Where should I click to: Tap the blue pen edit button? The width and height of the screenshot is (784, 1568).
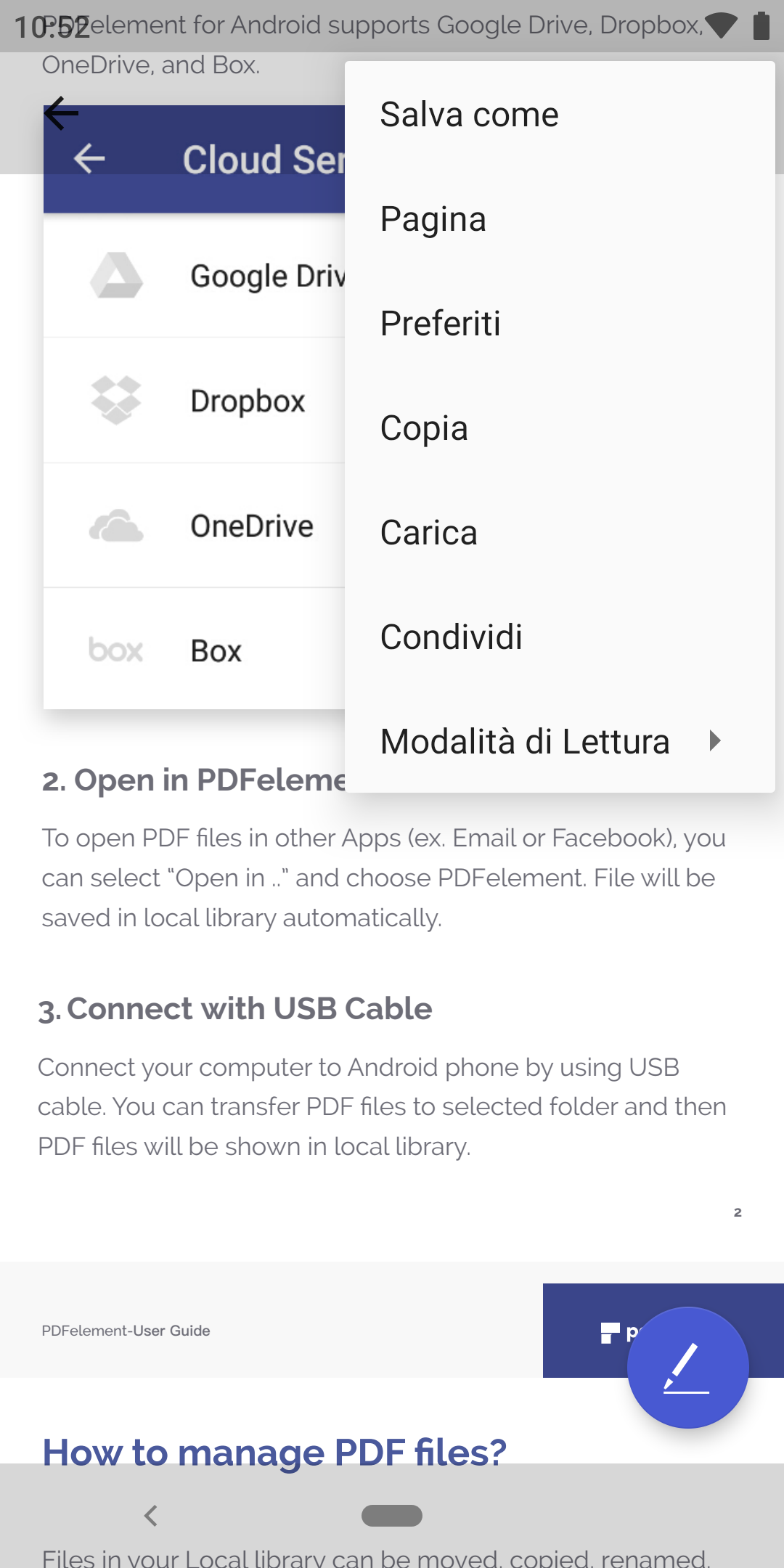687,1368
